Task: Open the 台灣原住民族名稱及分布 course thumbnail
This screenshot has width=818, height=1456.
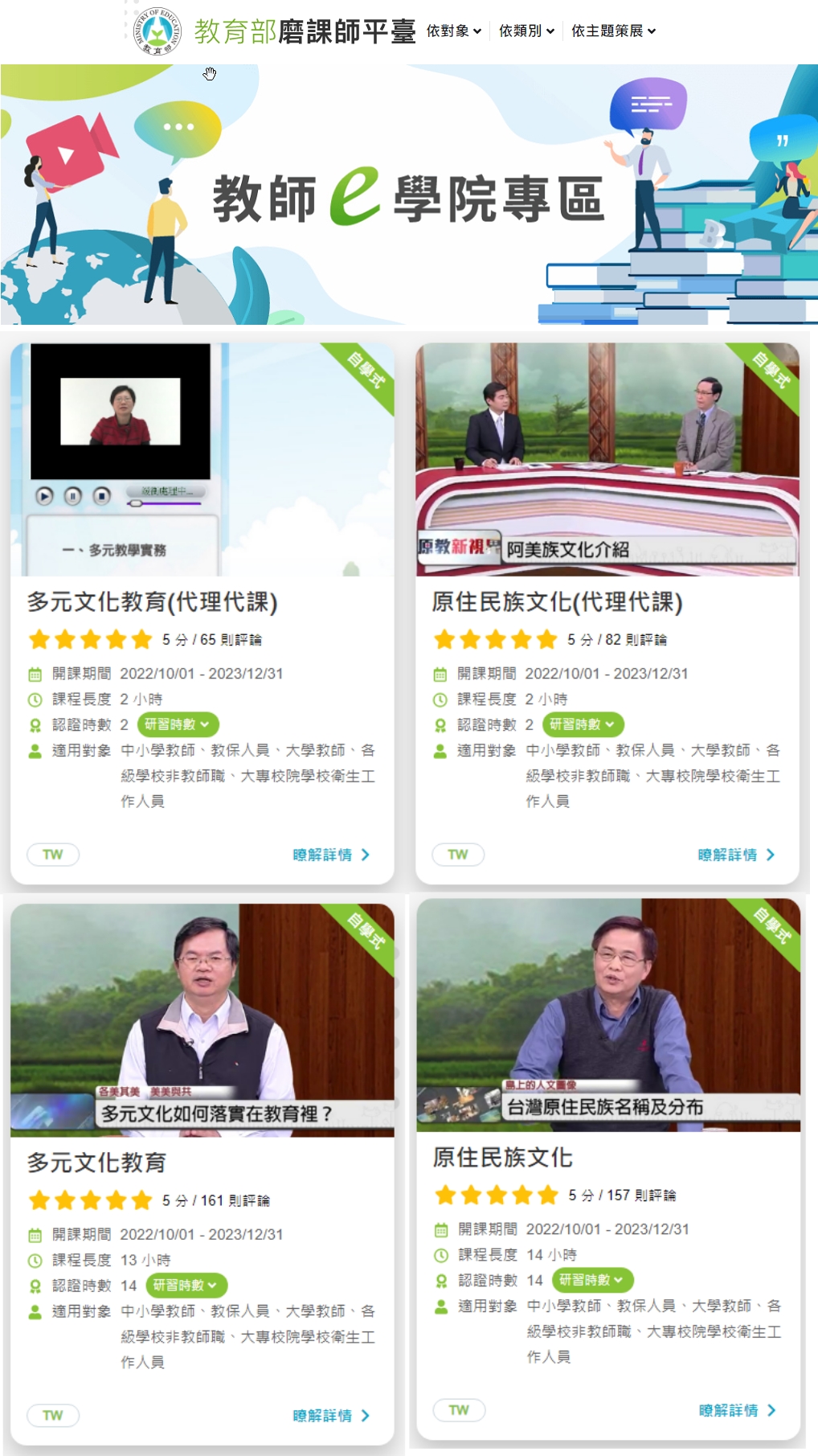Action: coord(608,1015)
